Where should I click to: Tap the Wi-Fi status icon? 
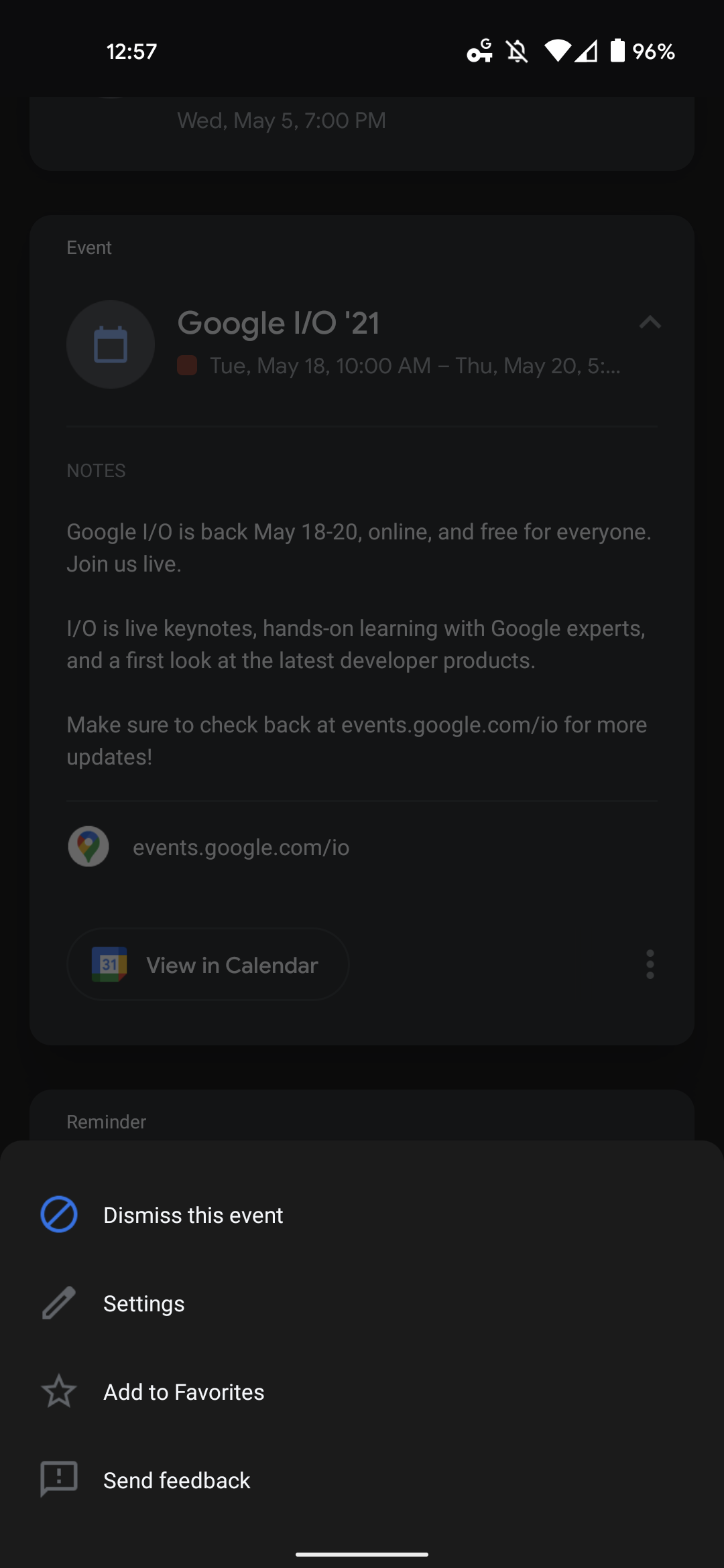click(557, 52)
